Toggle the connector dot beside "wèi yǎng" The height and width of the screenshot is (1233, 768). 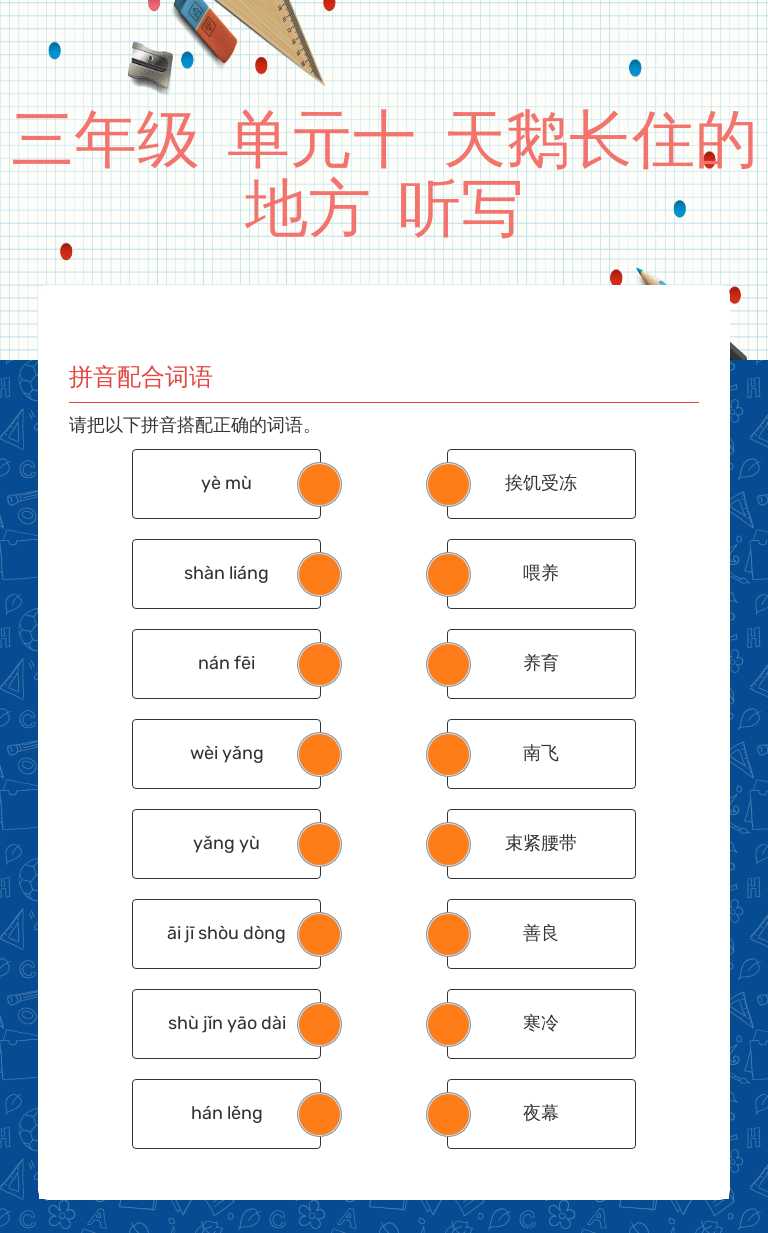point(319,754)
